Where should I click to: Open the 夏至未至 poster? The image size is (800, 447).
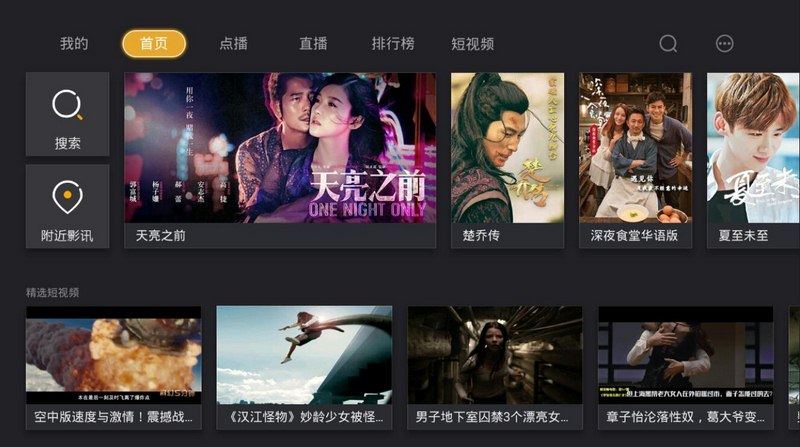point(752,150)
